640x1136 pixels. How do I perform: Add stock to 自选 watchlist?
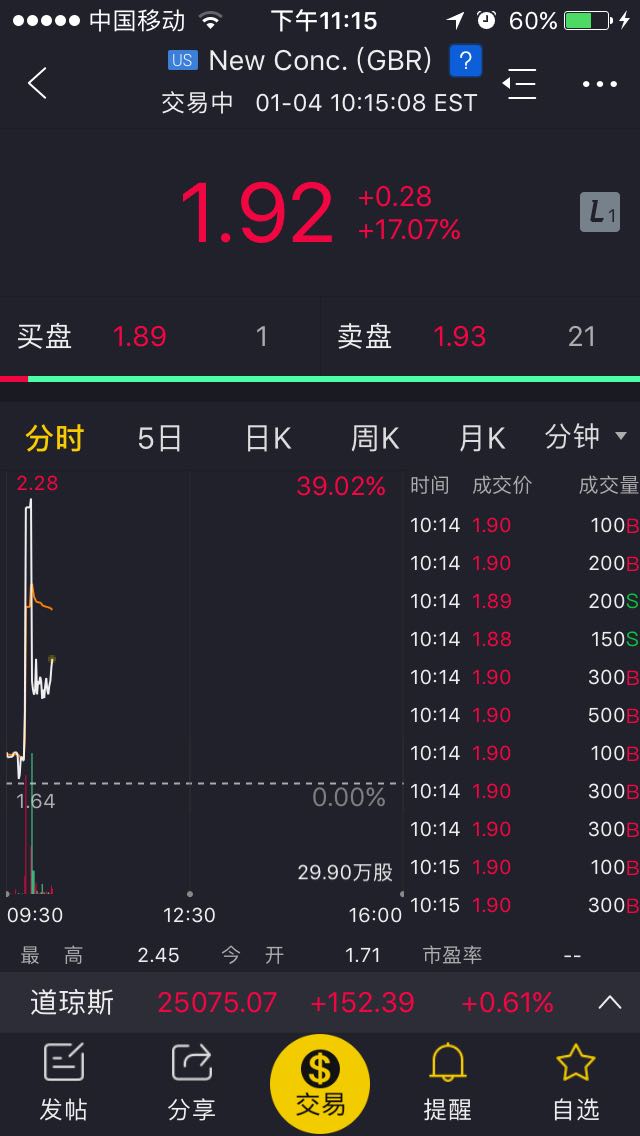pyautogui.click(x=575, y=1082)
